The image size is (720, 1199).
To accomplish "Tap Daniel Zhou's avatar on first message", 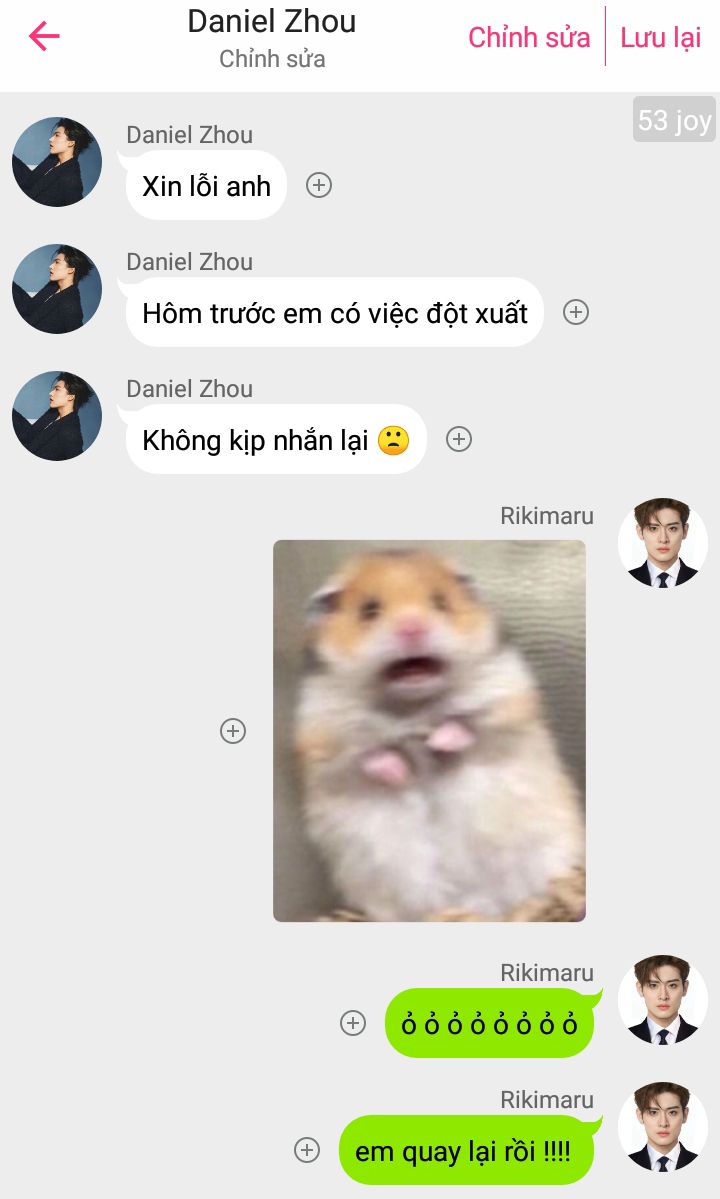I will (57, 162).
